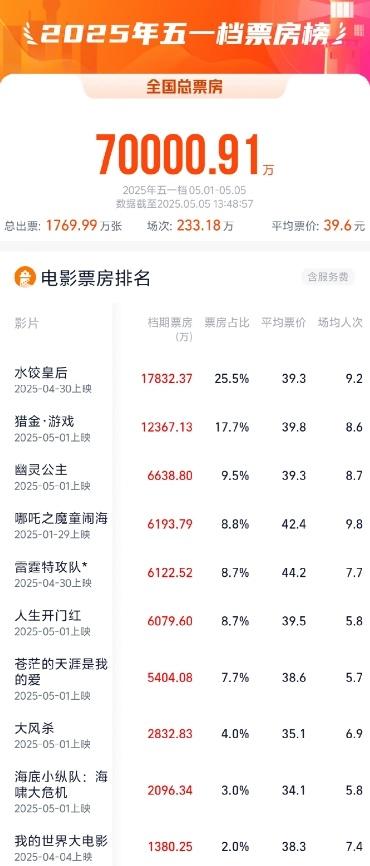This screenshot has height=866, width=370.
Task: Open the 人生开门红 movie row
Action: pos(185,622)
